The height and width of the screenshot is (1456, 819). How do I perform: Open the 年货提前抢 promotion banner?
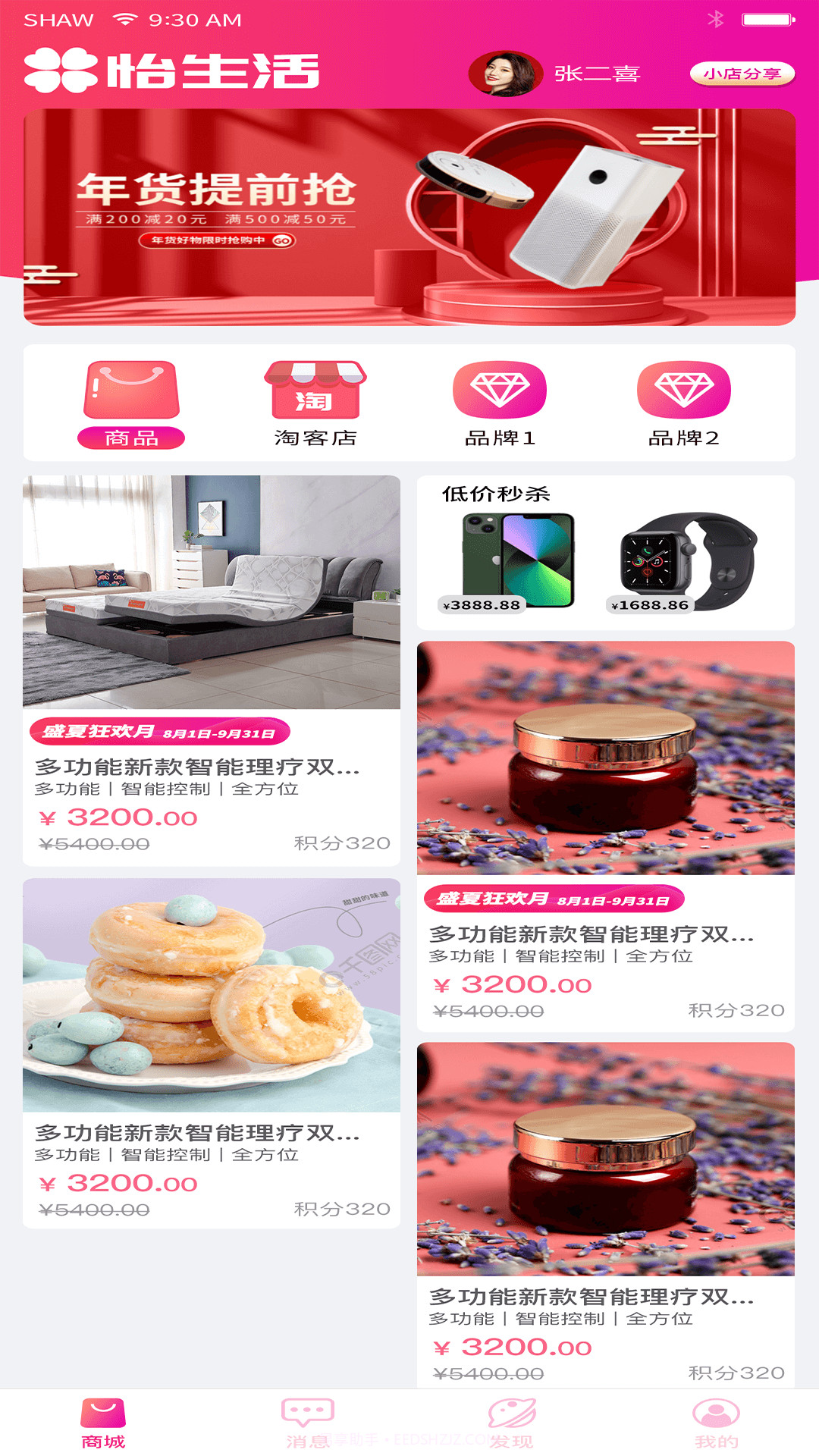pyautogui.click(x=409, y=218)
